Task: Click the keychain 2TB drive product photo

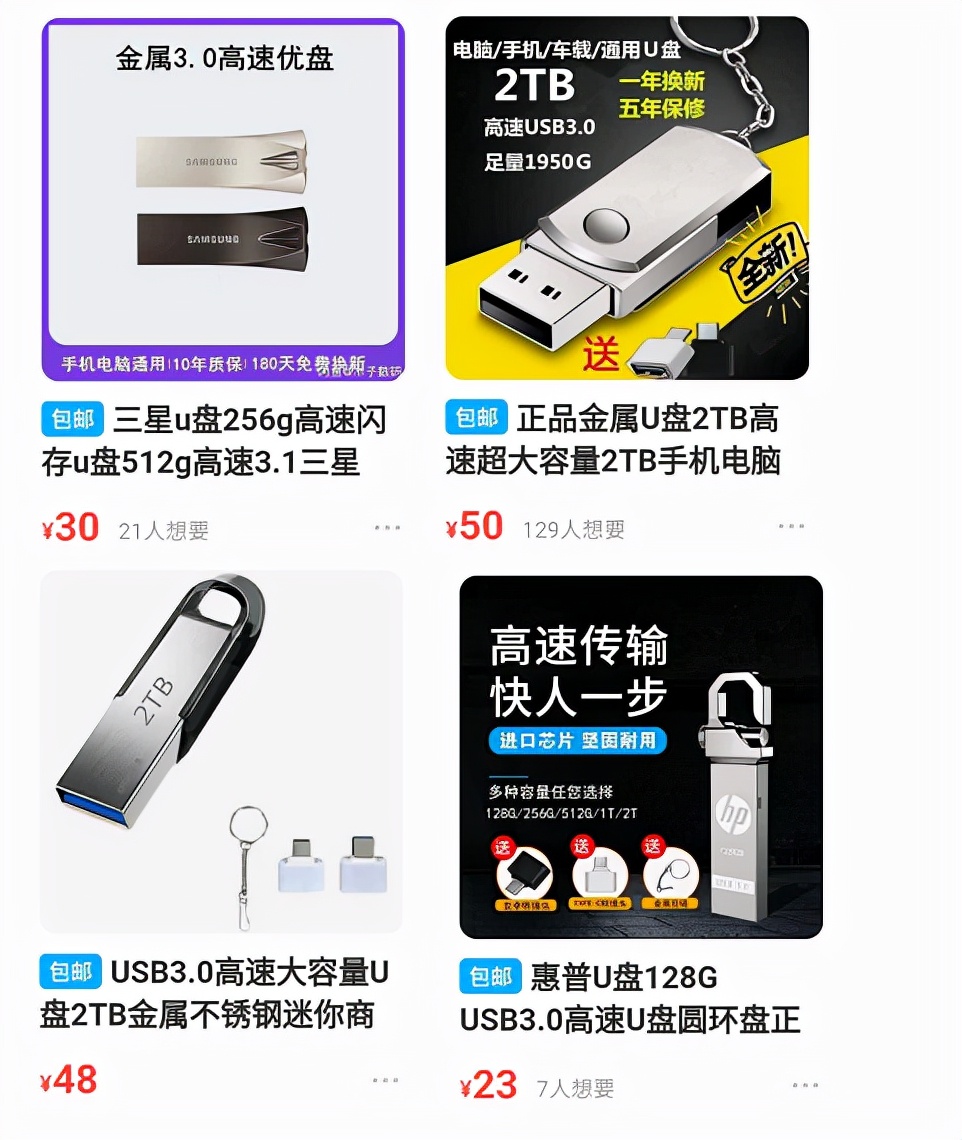Action: pos(632,197)
